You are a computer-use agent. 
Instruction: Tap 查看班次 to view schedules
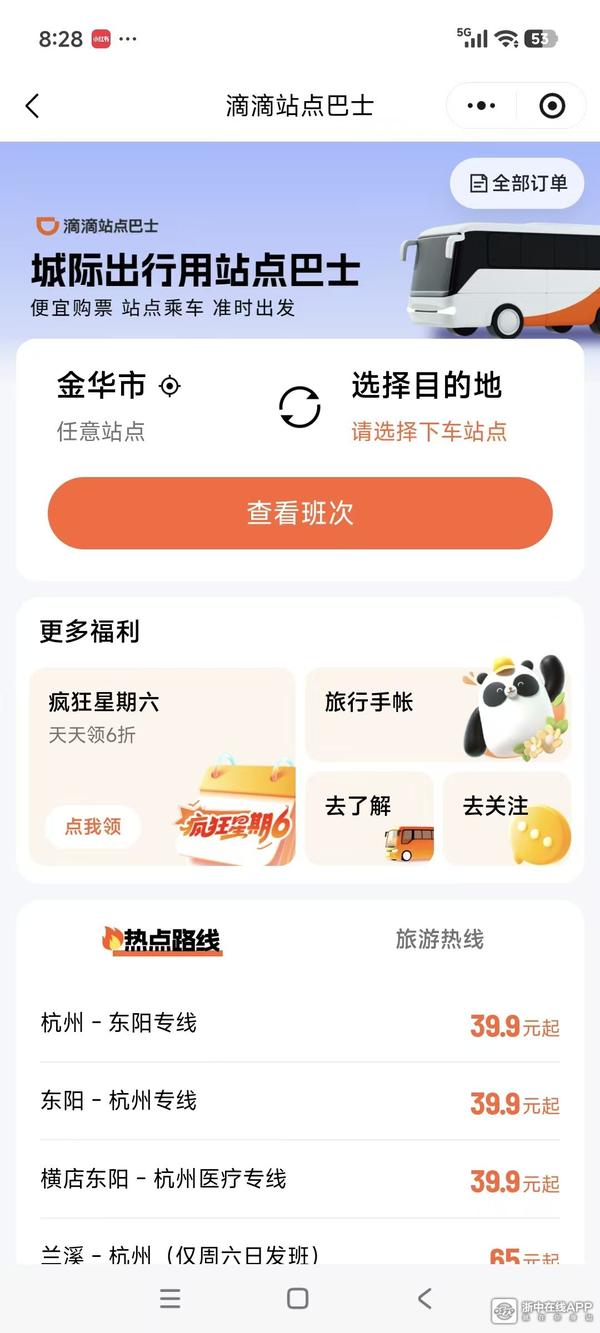(300, 513)
